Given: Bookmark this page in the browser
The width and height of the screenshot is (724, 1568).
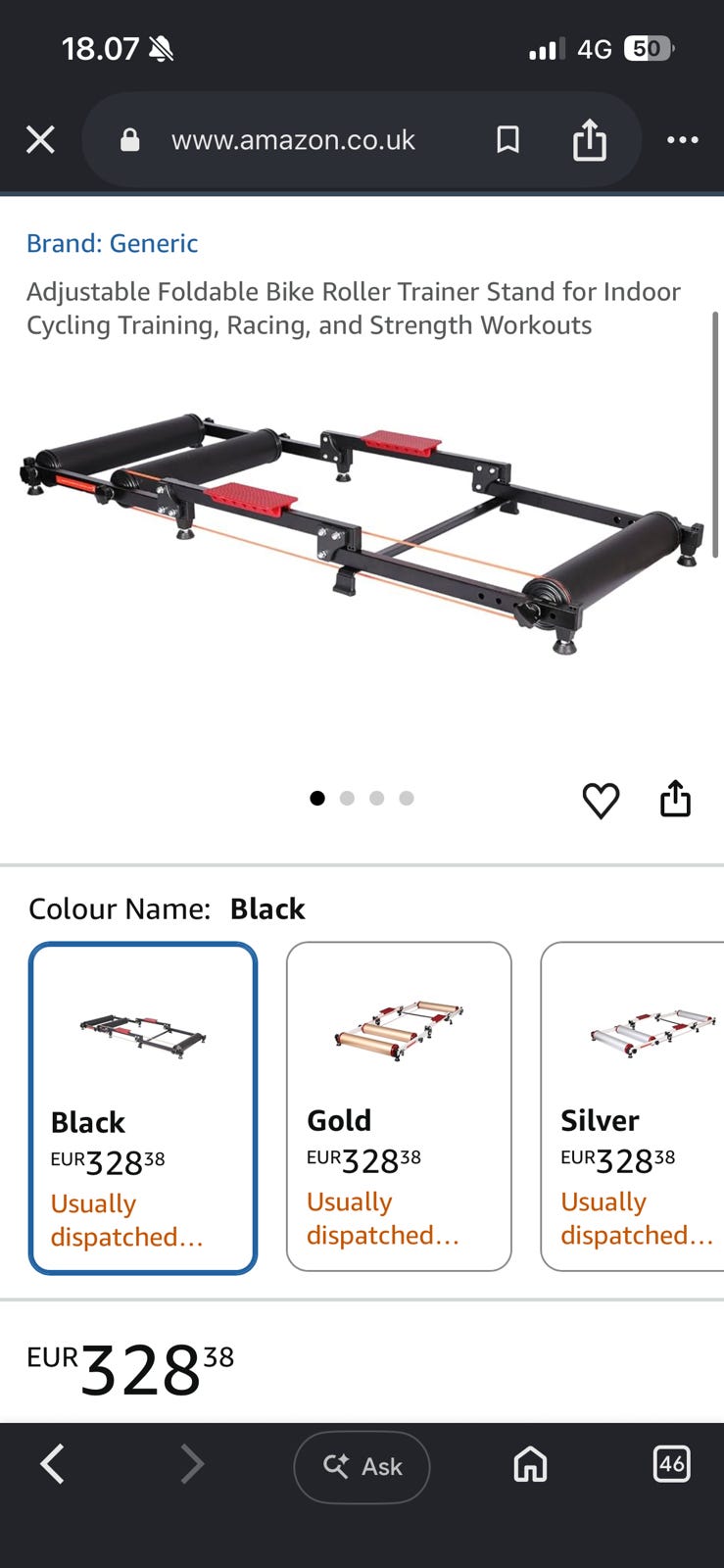Looking at the screenshot, I should tap(507, 140).
